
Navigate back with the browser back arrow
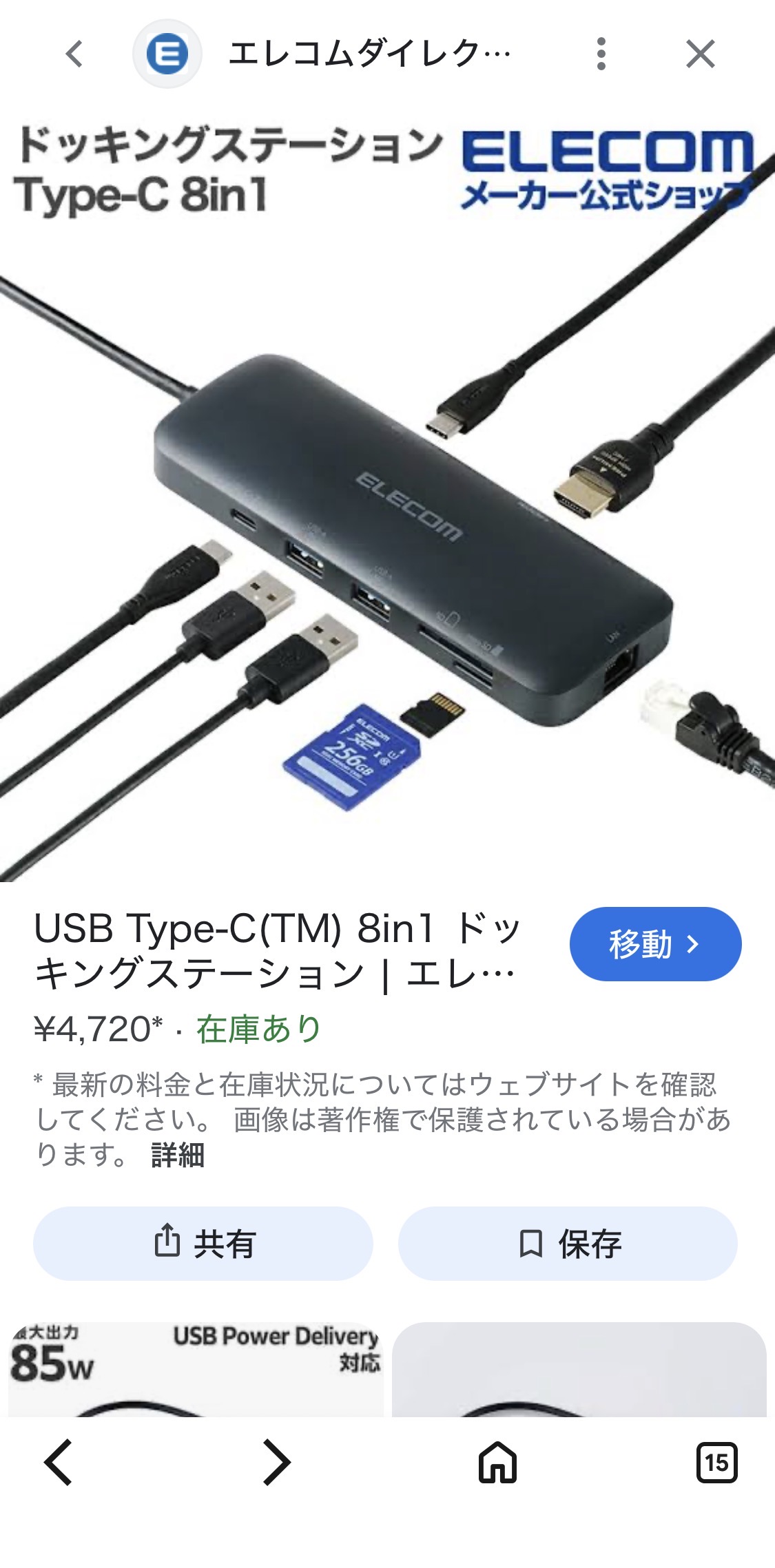[x=59, y=1462]
